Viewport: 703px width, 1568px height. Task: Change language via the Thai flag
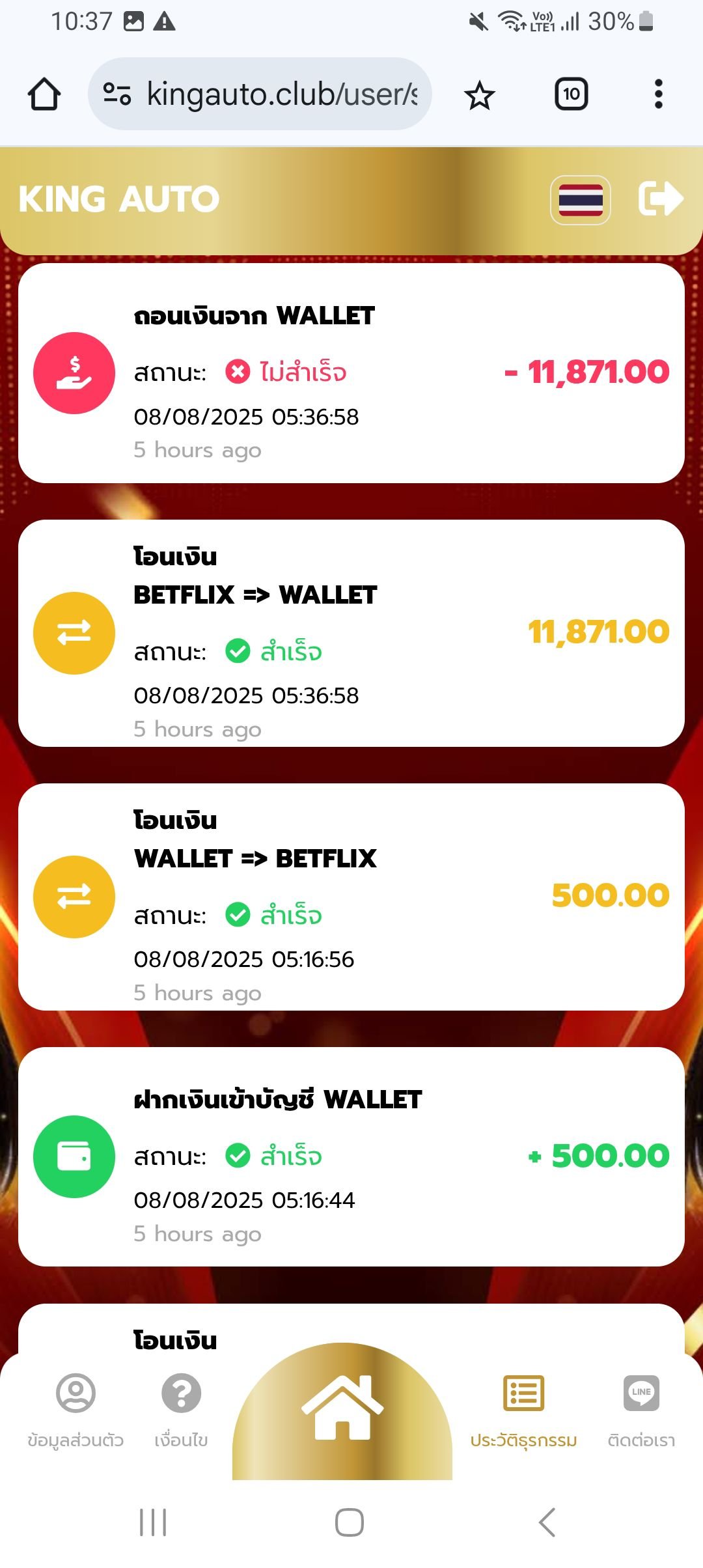(581, 200)
